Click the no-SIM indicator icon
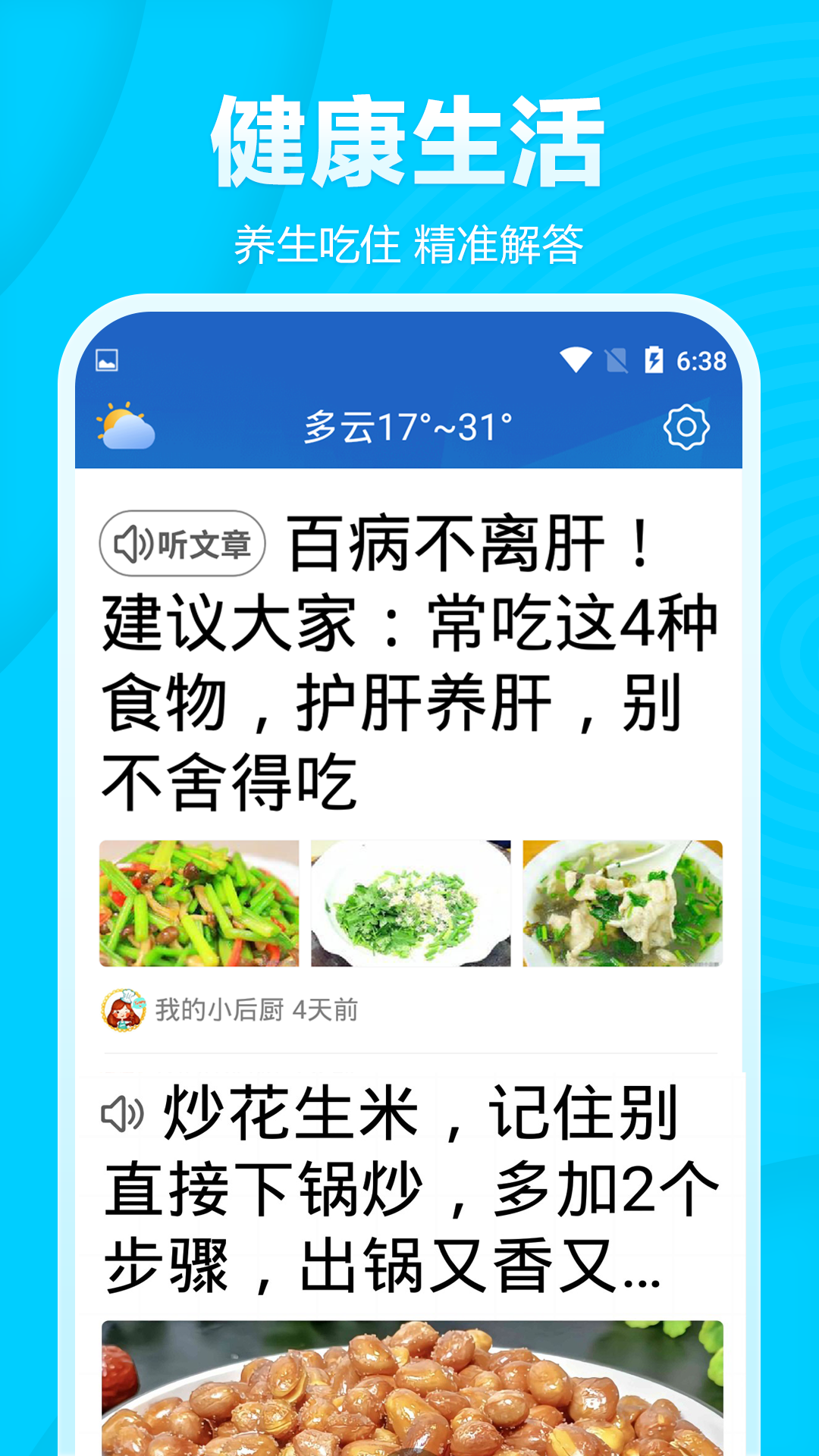The height and width of the screenshot is (1456, 819). (618, 360)
